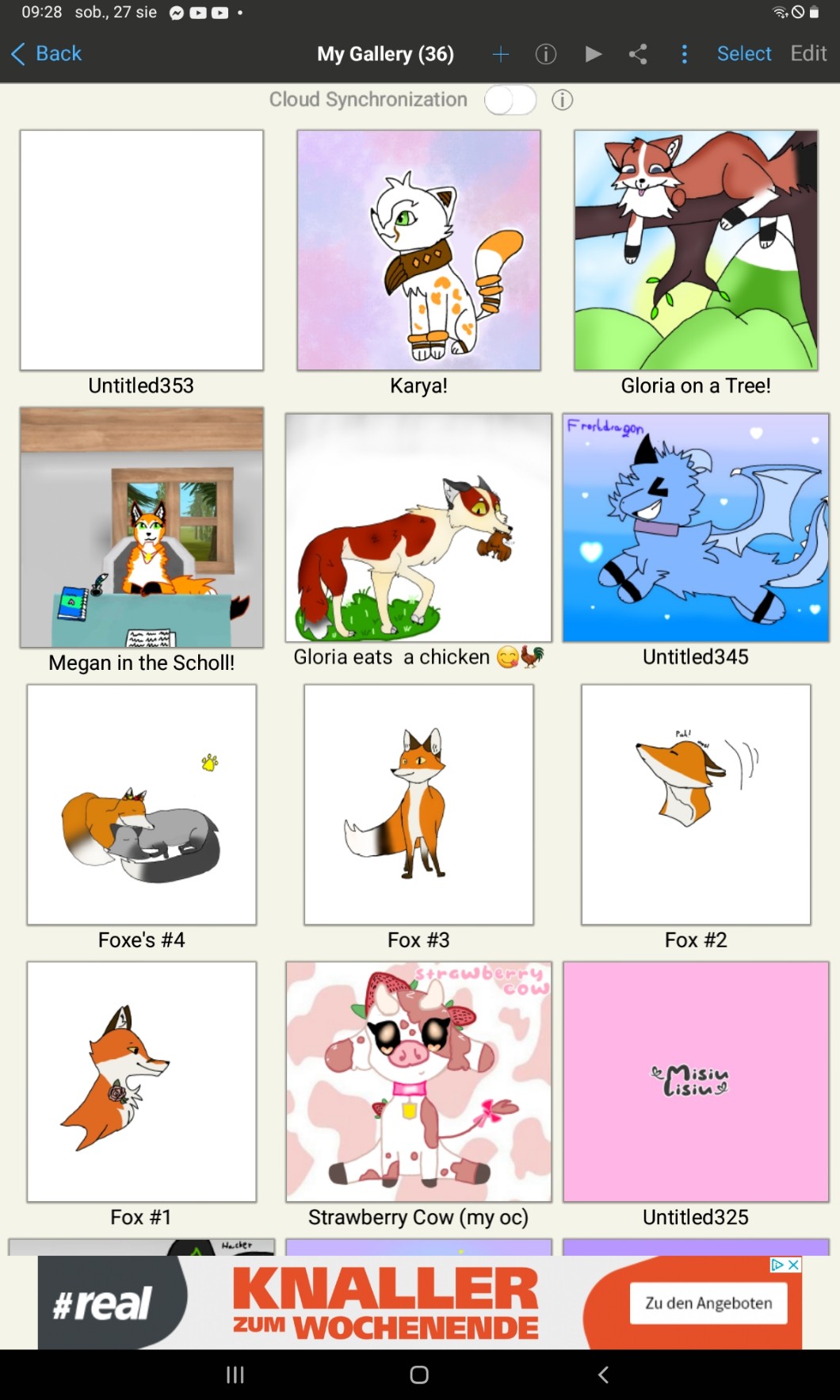840x1400 pixels.
Task: Open the Karya! drawing
Action: tap(418, 251)
